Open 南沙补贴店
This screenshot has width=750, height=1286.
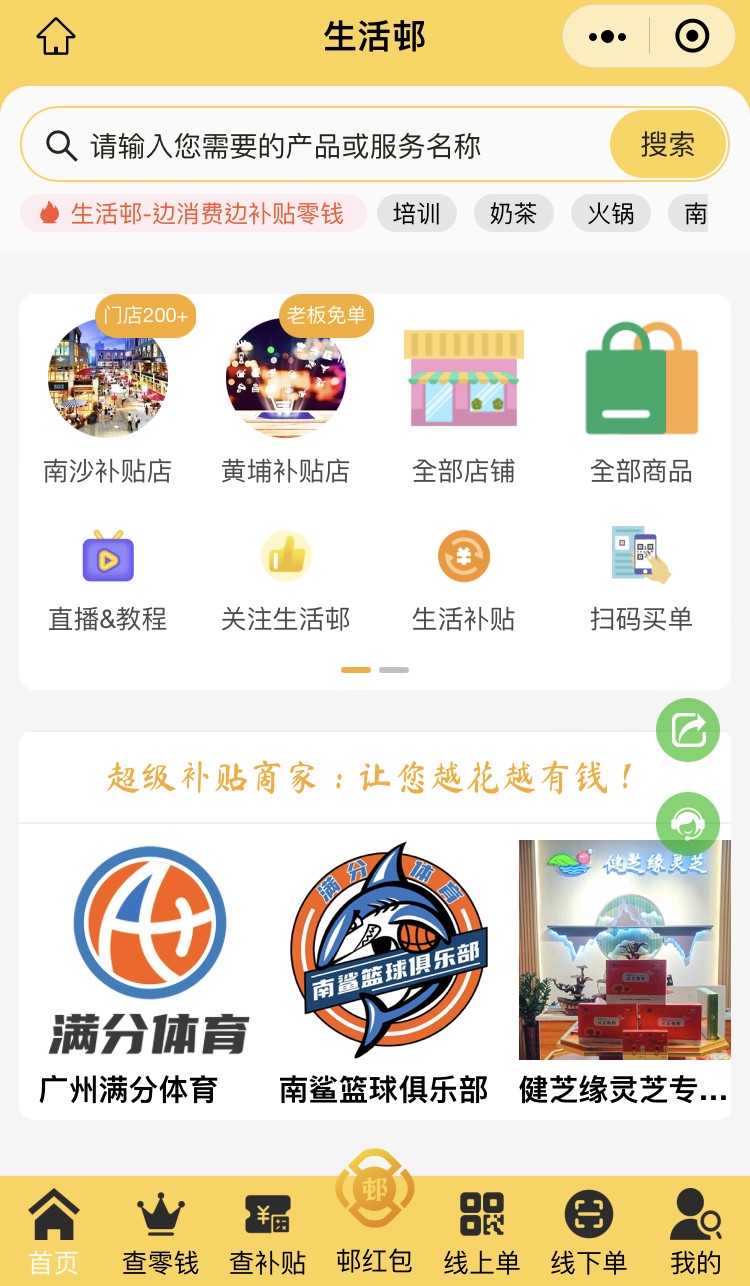click(108, 397)
